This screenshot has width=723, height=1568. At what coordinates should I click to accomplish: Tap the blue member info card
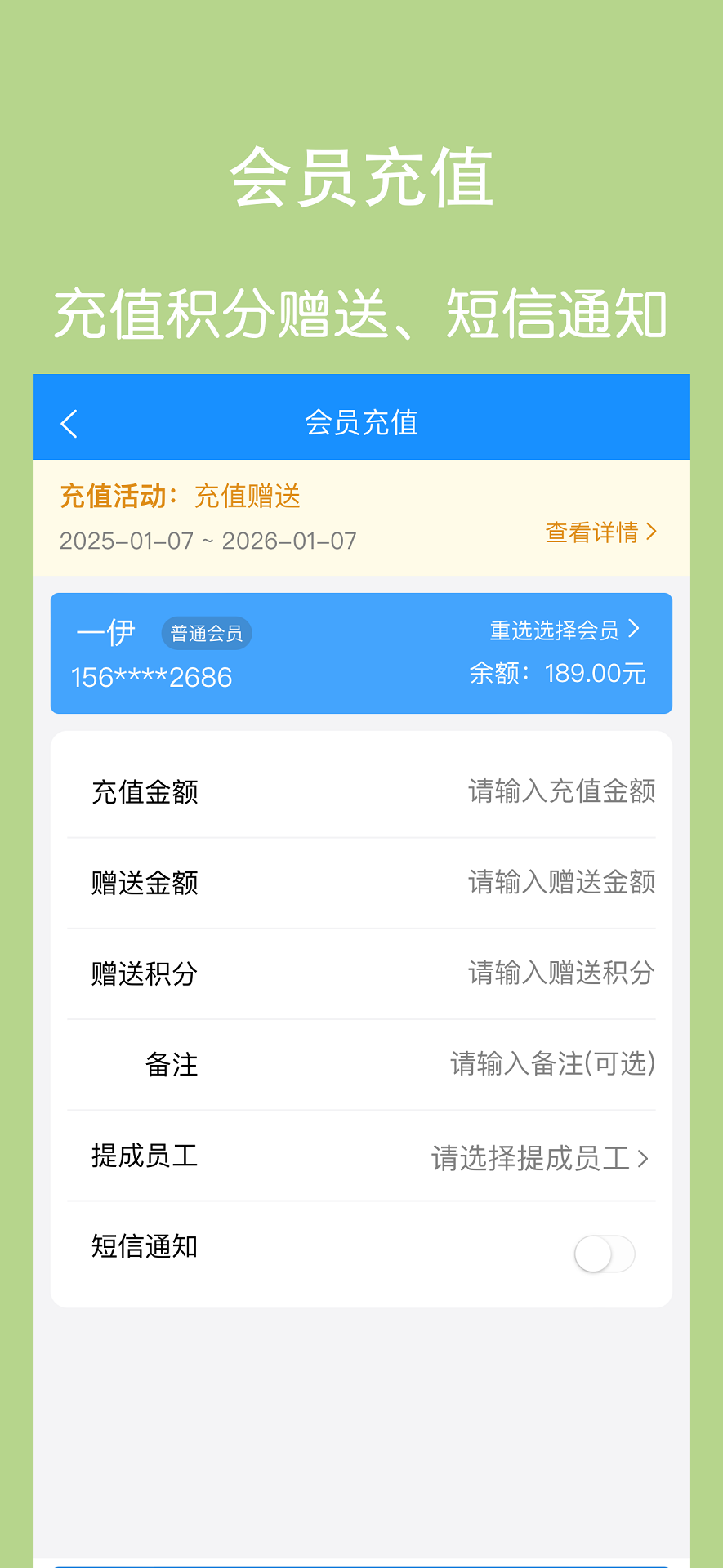[361, 653]
